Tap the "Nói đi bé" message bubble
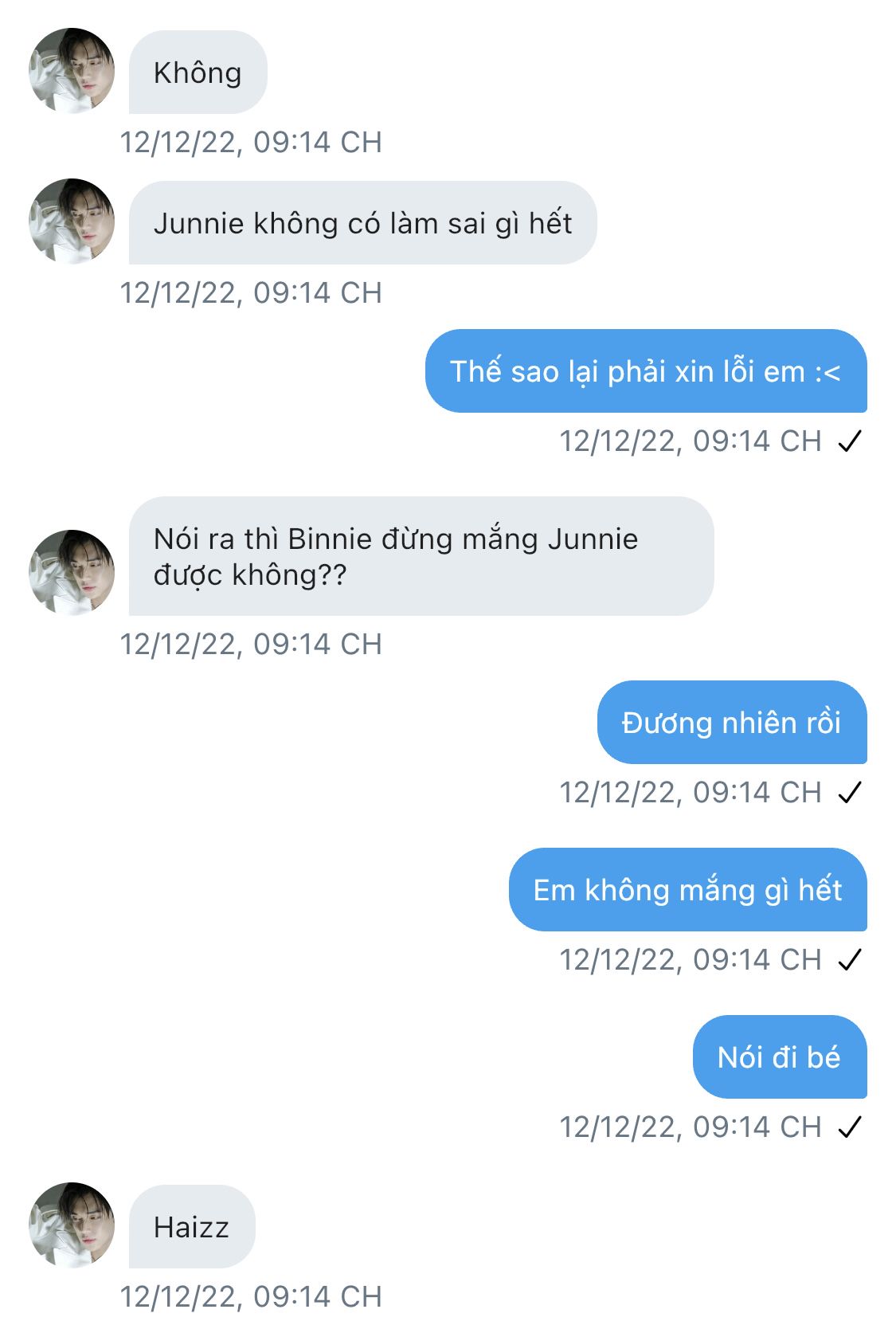This screenshot has width=896, height=1321. tap(779, 1056)
